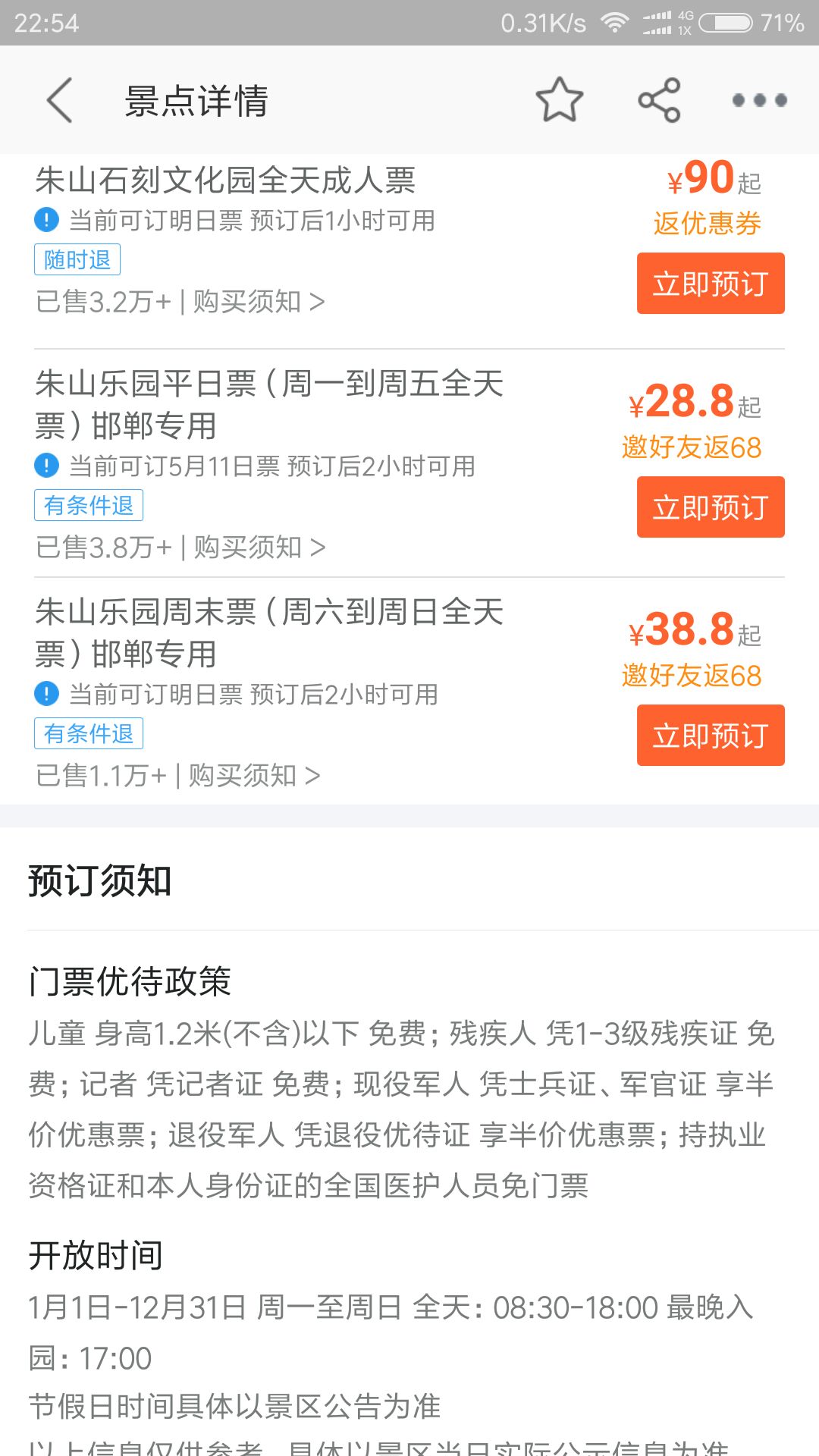The image size is (819, 1456).
Task: Tap 立即预订 for 朱山乐园平日票
Action: click(x=711, y=507)
